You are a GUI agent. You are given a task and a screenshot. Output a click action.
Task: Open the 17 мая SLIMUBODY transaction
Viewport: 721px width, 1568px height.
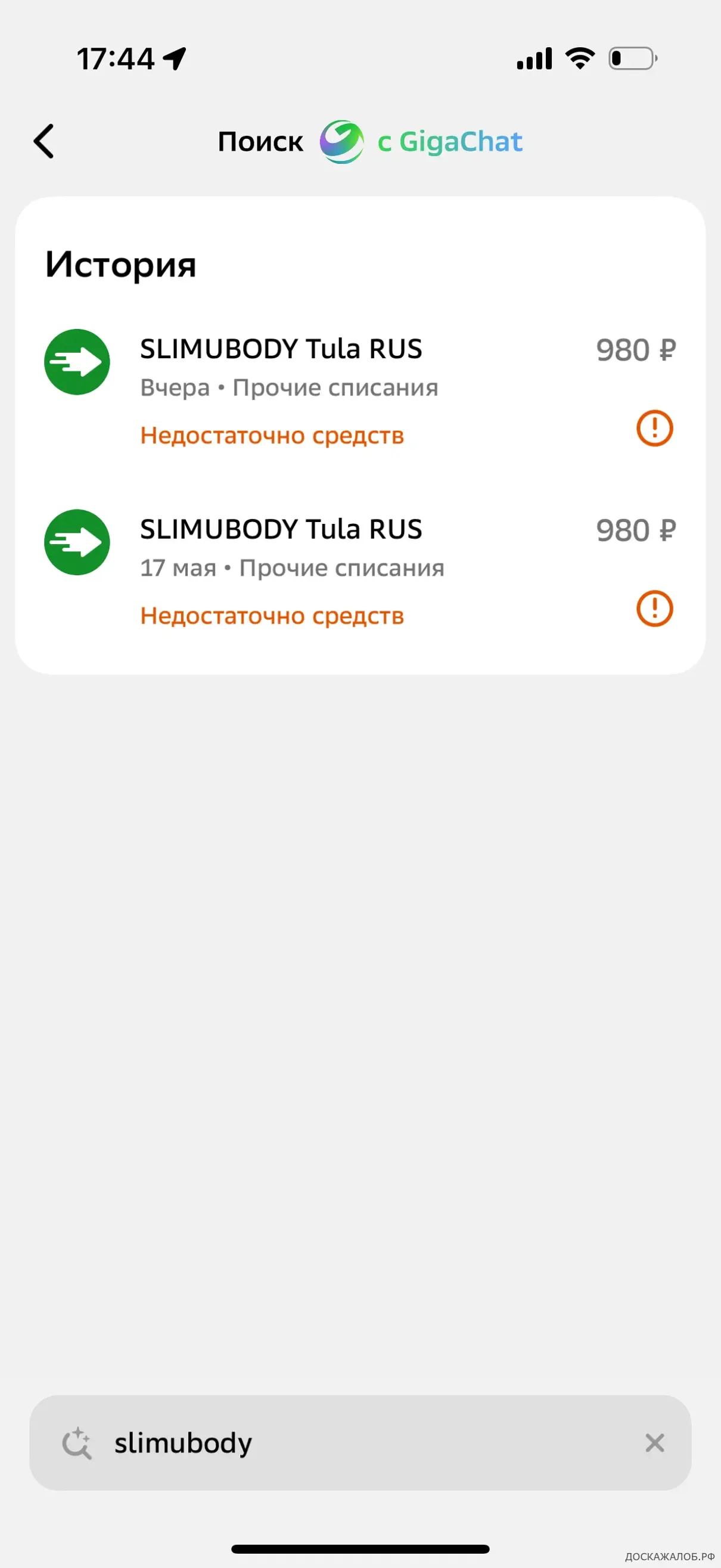(281, 530)
